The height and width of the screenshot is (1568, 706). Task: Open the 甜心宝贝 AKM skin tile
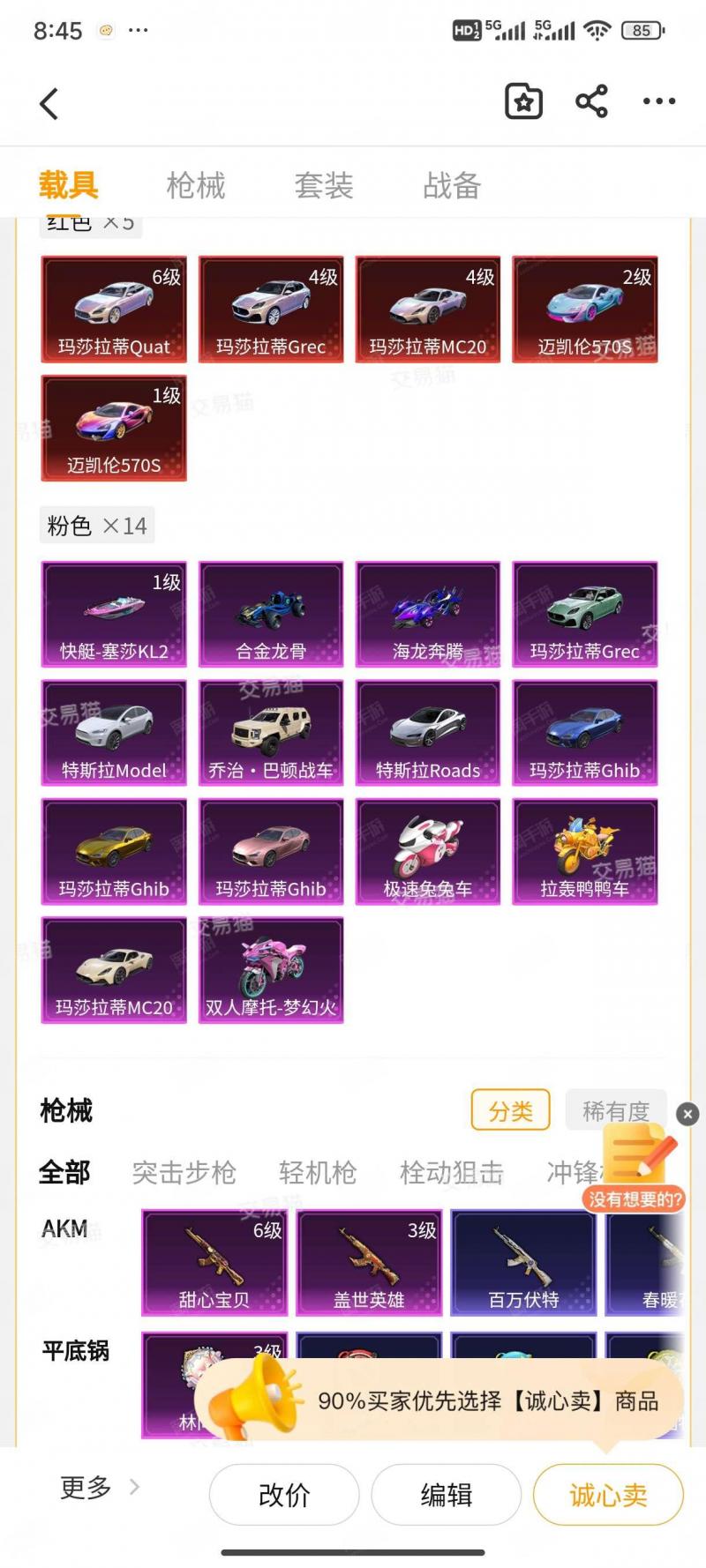(214, 1263)
